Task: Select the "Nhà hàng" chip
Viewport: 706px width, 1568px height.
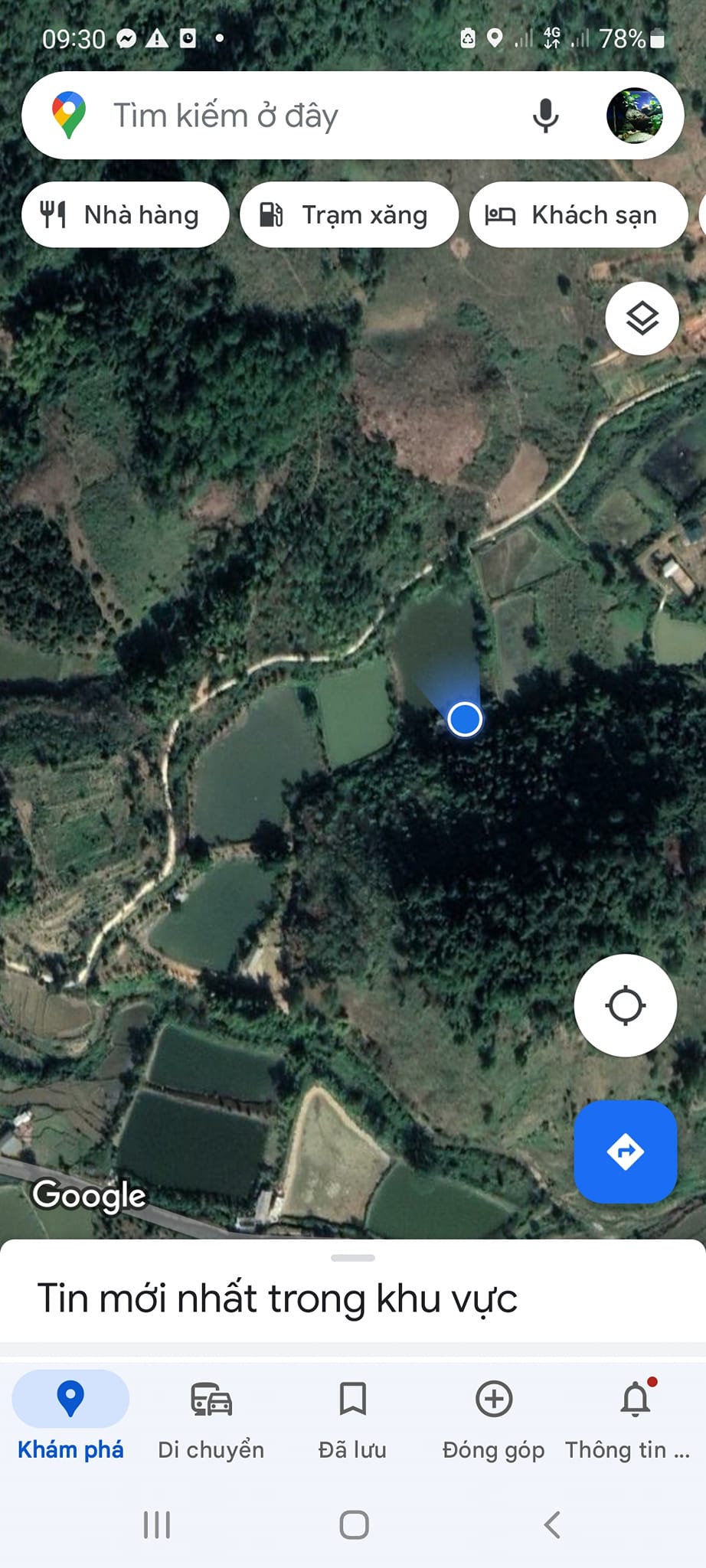Action: click(x=126, y=215)
